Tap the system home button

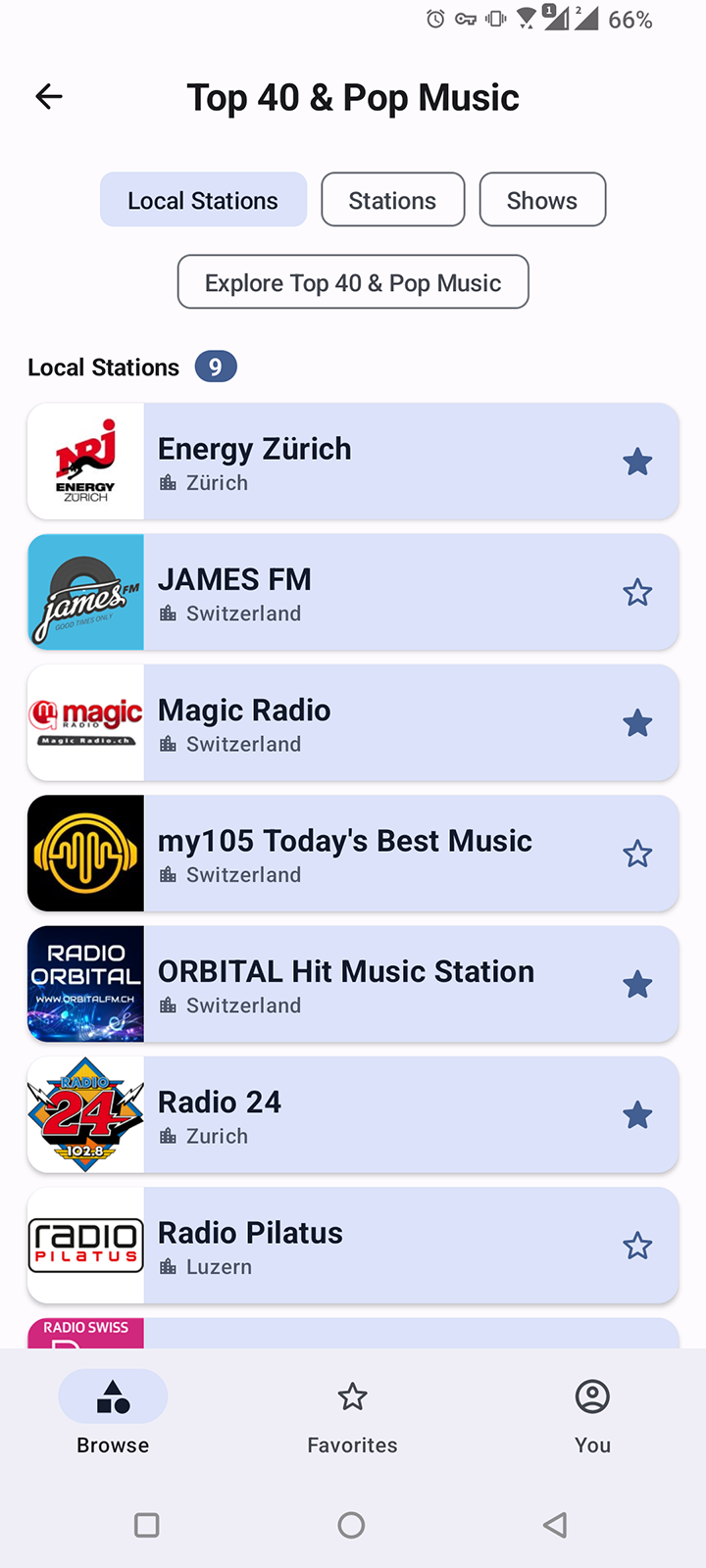351,1525
